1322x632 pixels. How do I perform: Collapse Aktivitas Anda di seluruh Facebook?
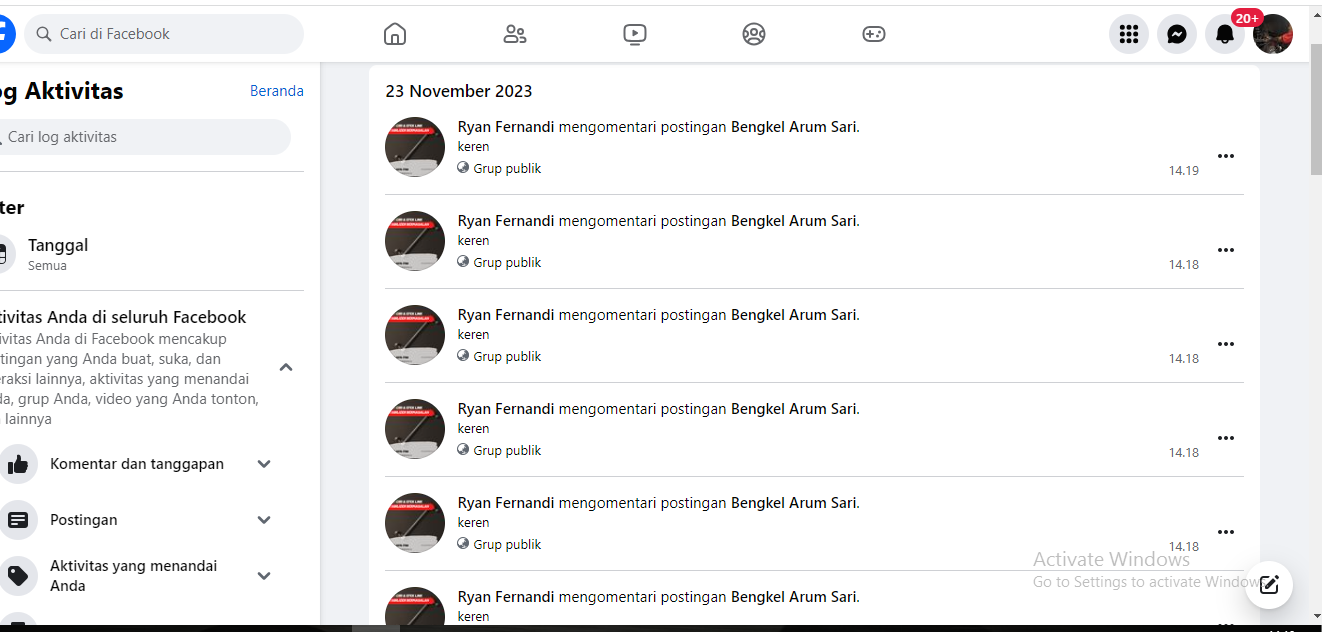286,367
